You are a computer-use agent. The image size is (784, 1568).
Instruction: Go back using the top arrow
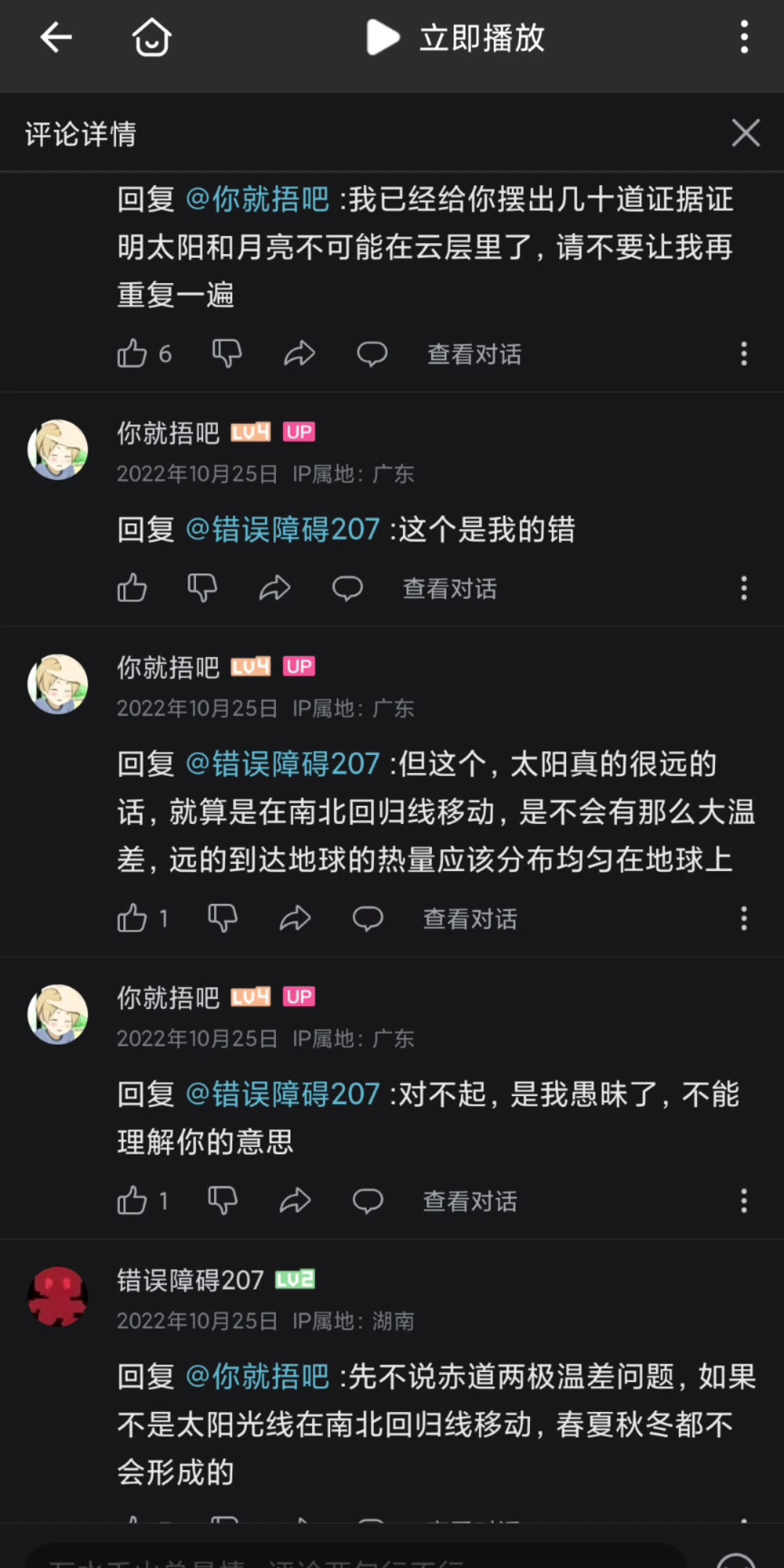[x=56, y=37]
